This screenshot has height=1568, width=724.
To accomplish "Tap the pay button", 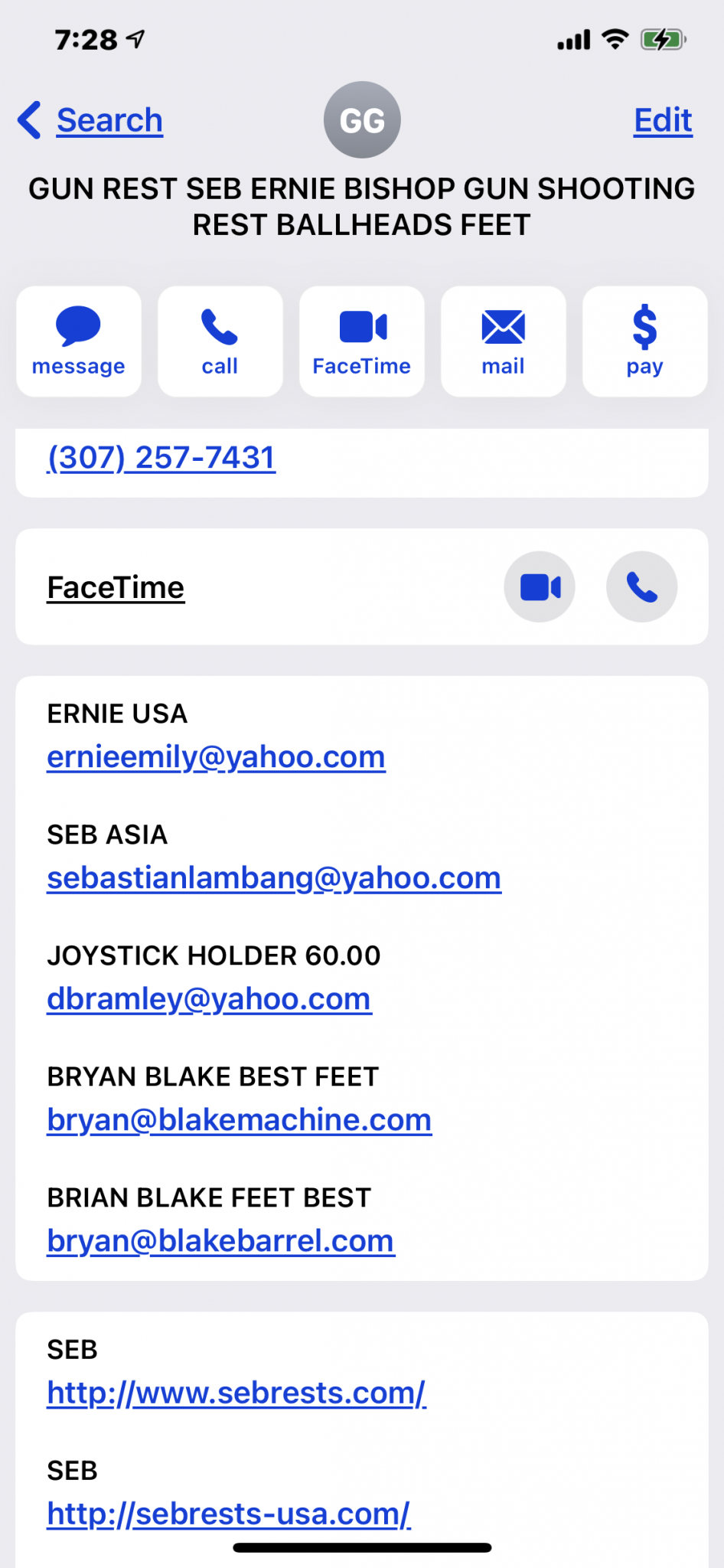I will point(645,341).
